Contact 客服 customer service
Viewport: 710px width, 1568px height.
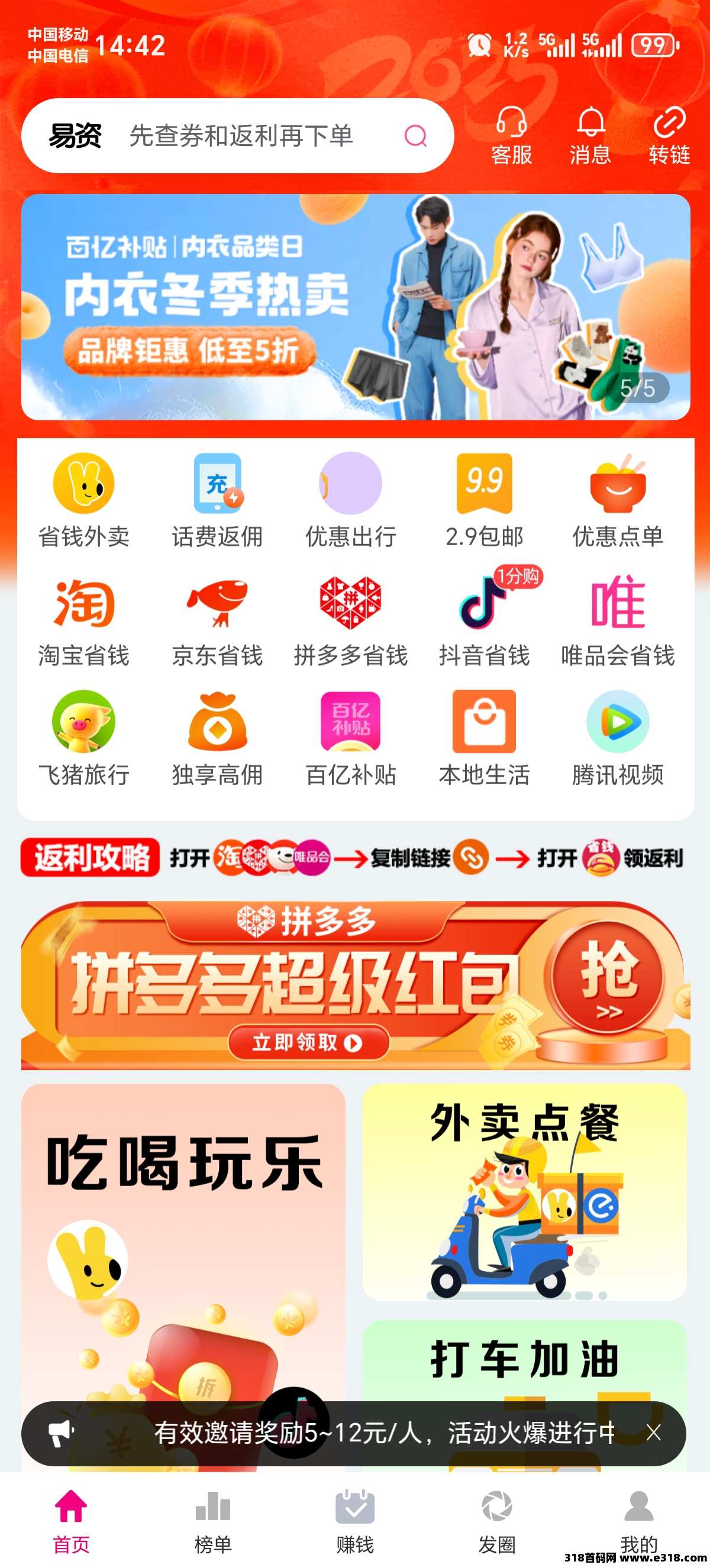click(x=511, y=136)
